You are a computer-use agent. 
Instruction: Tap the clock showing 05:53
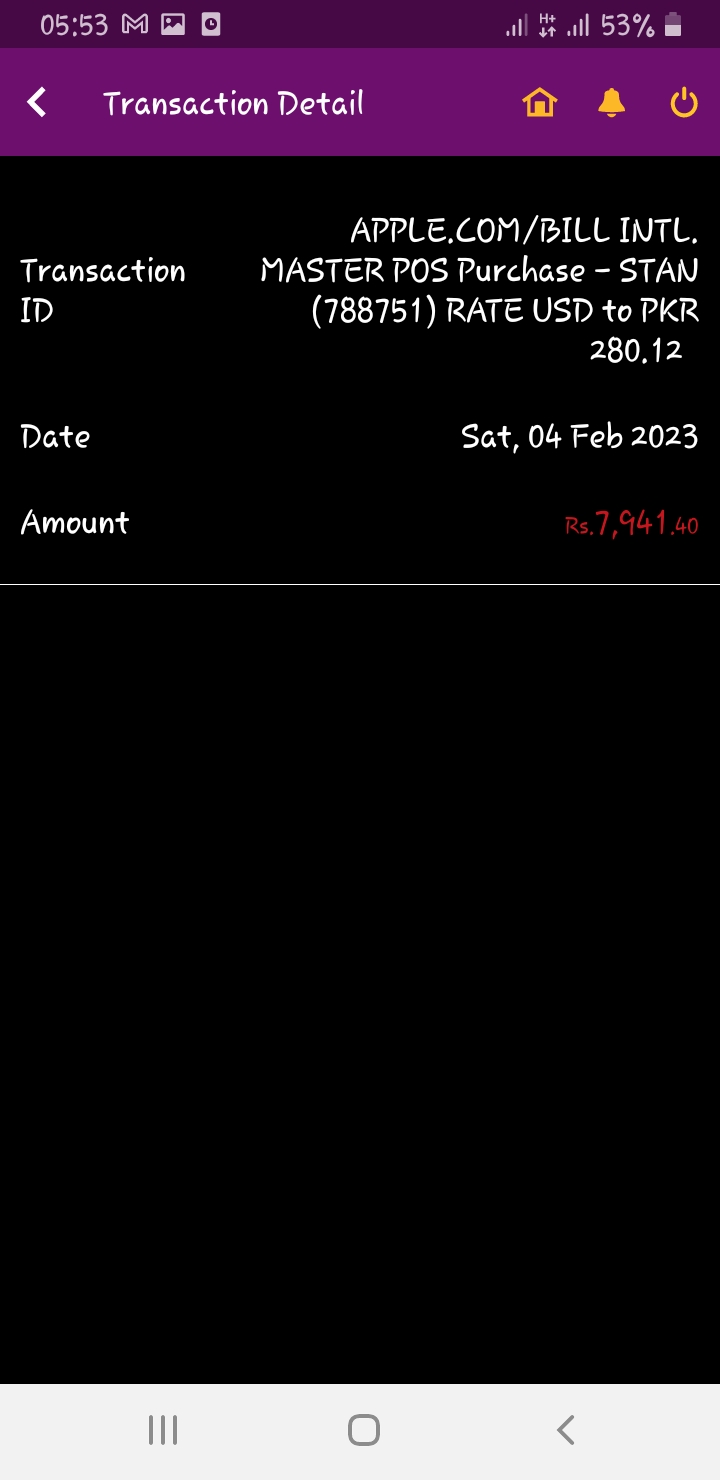pos(73,25)
